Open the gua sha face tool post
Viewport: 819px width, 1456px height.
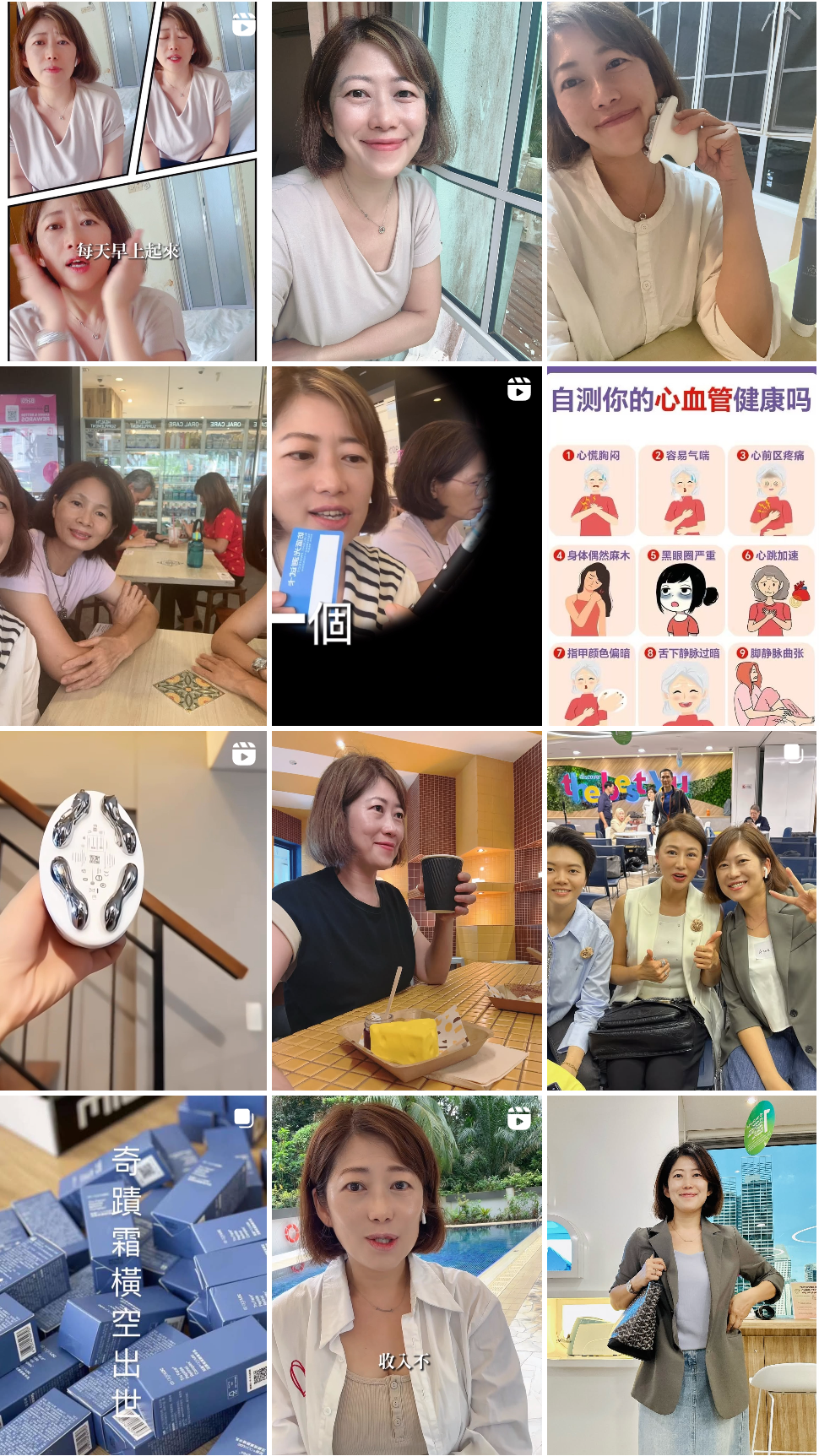pos(681,181)
